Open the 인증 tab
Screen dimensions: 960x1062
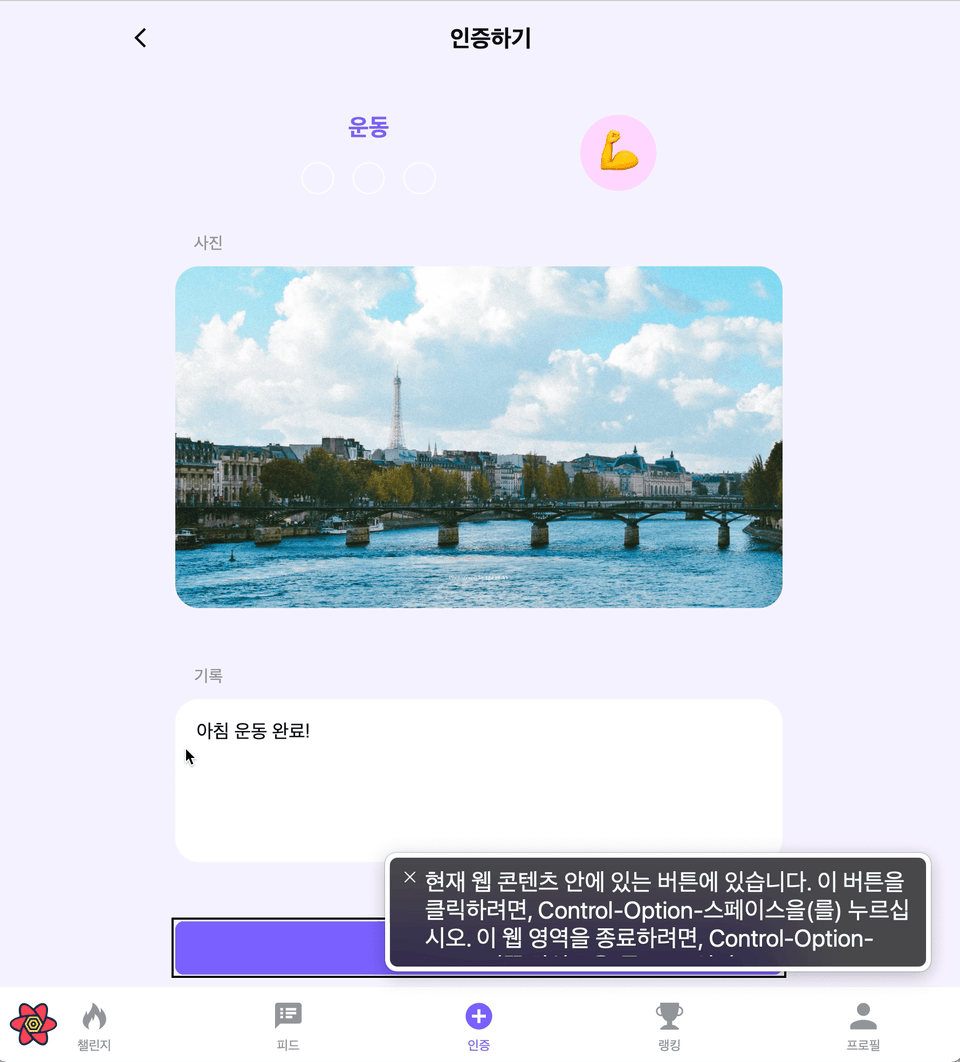pyautogui.click(x=478, y=1027)
